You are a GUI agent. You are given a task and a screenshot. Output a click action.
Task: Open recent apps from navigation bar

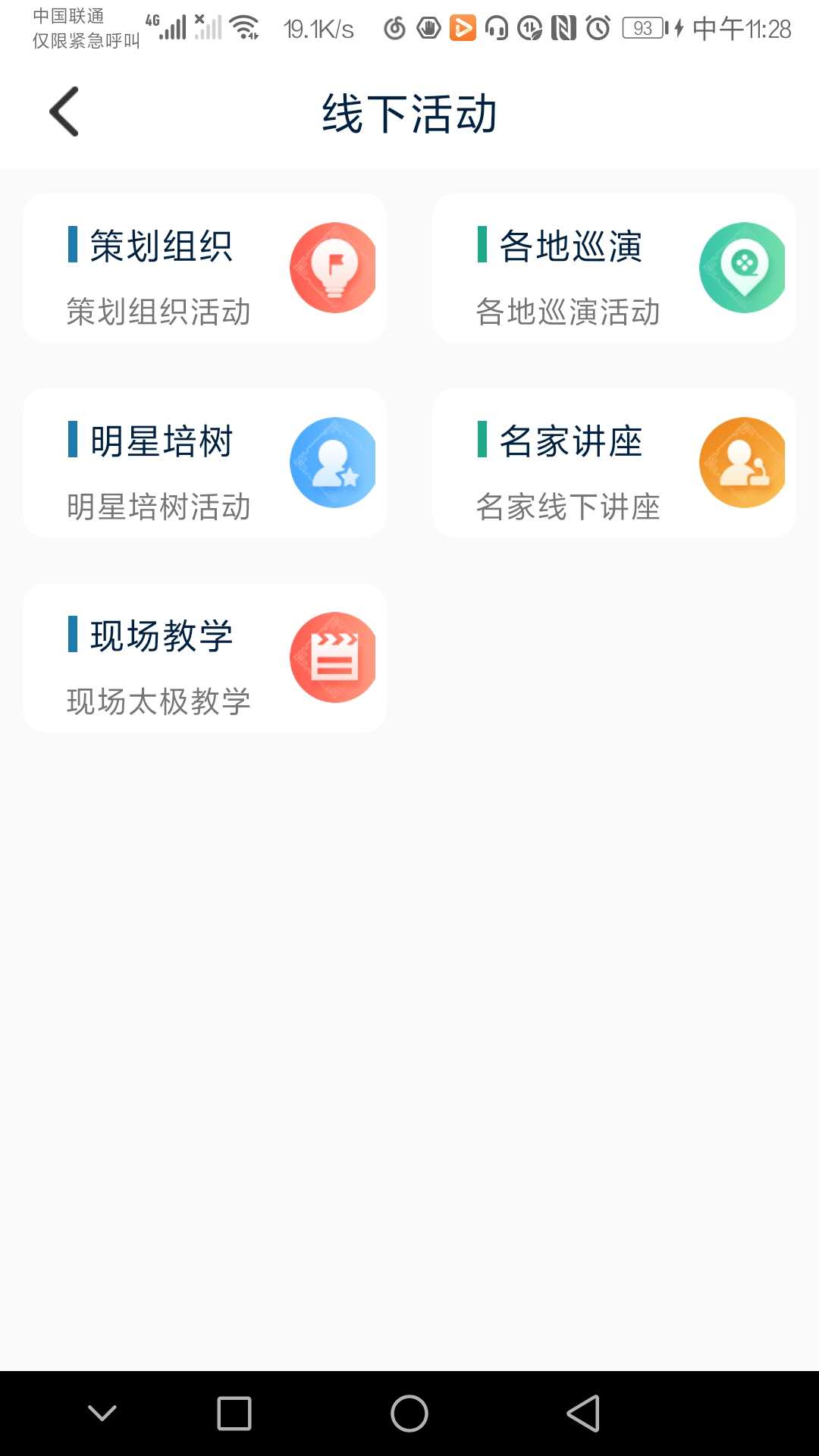pyautogui.click(x=234, y=1414)
